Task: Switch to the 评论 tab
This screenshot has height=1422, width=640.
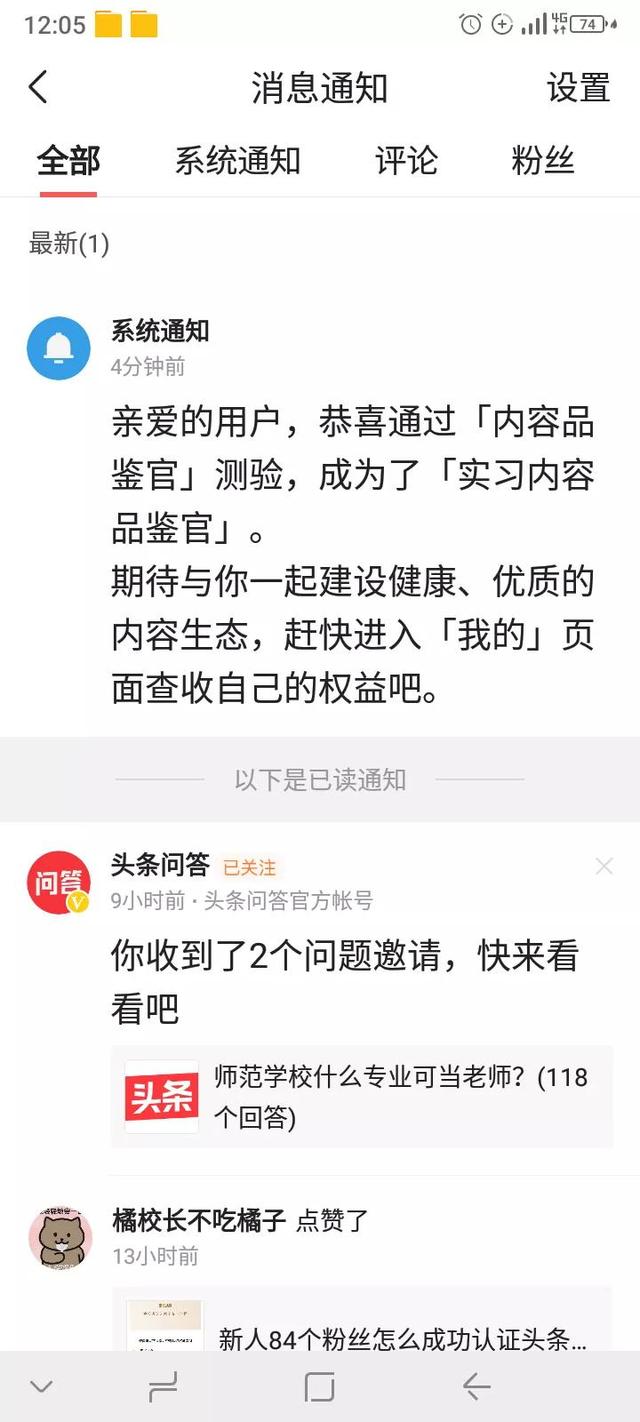Action: coord(406,161)
